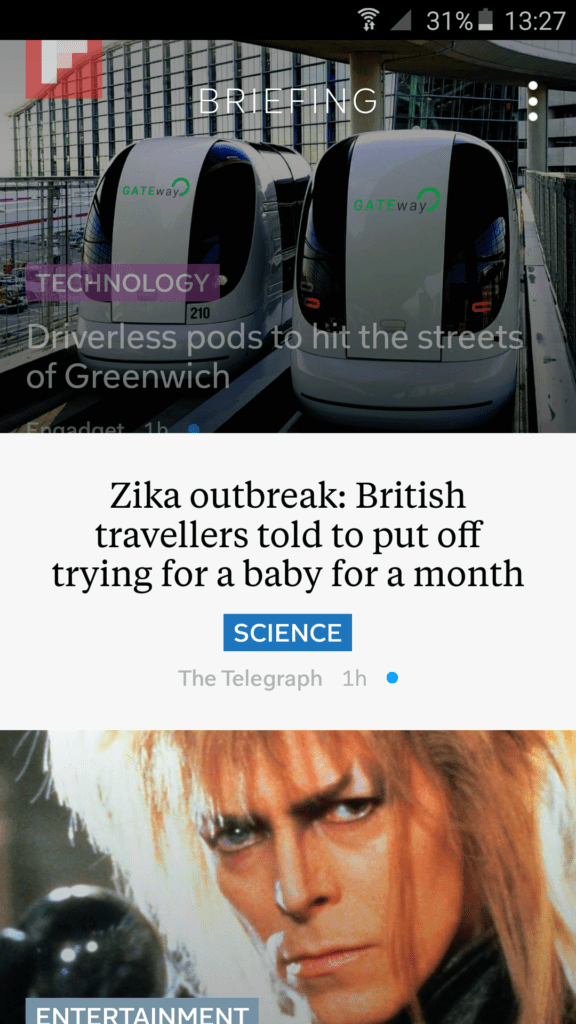Open the three-dot overflow menu
The height and width of the screenshot is (1024, 576).
click(x=533, y=101)
